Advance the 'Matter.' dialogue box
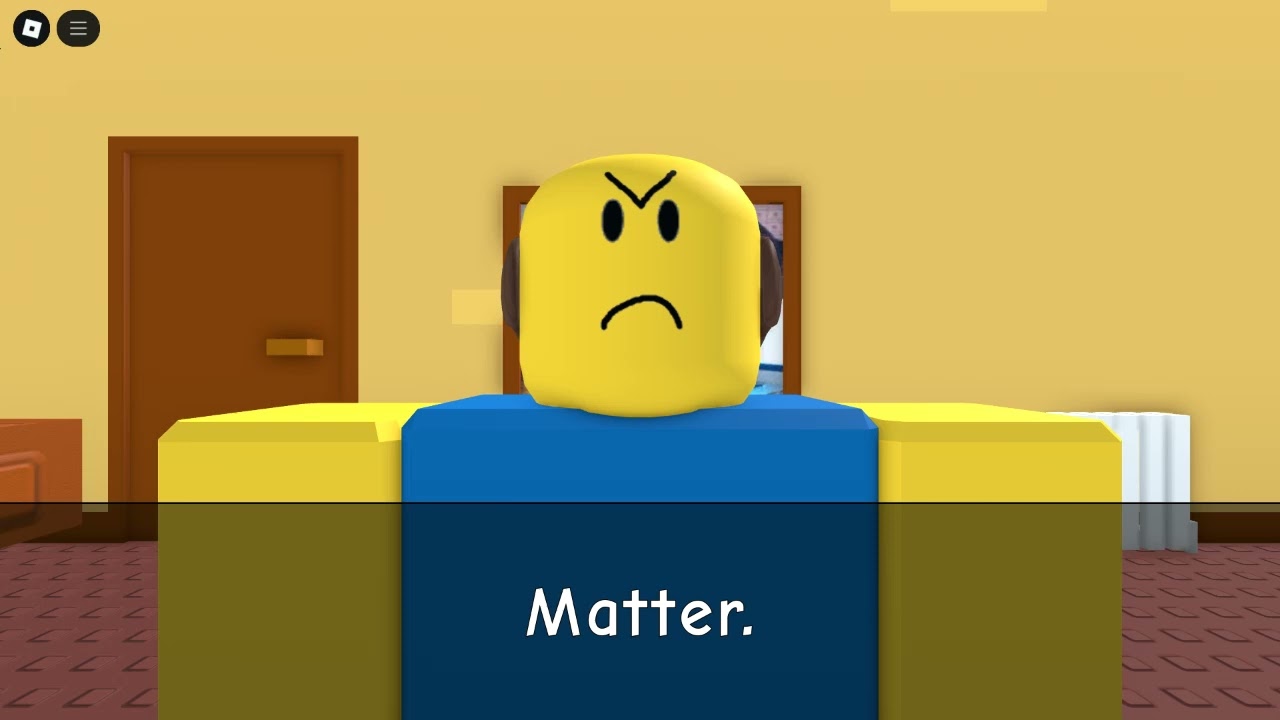The image size is (1280, 720). click(x=640, y=611)
